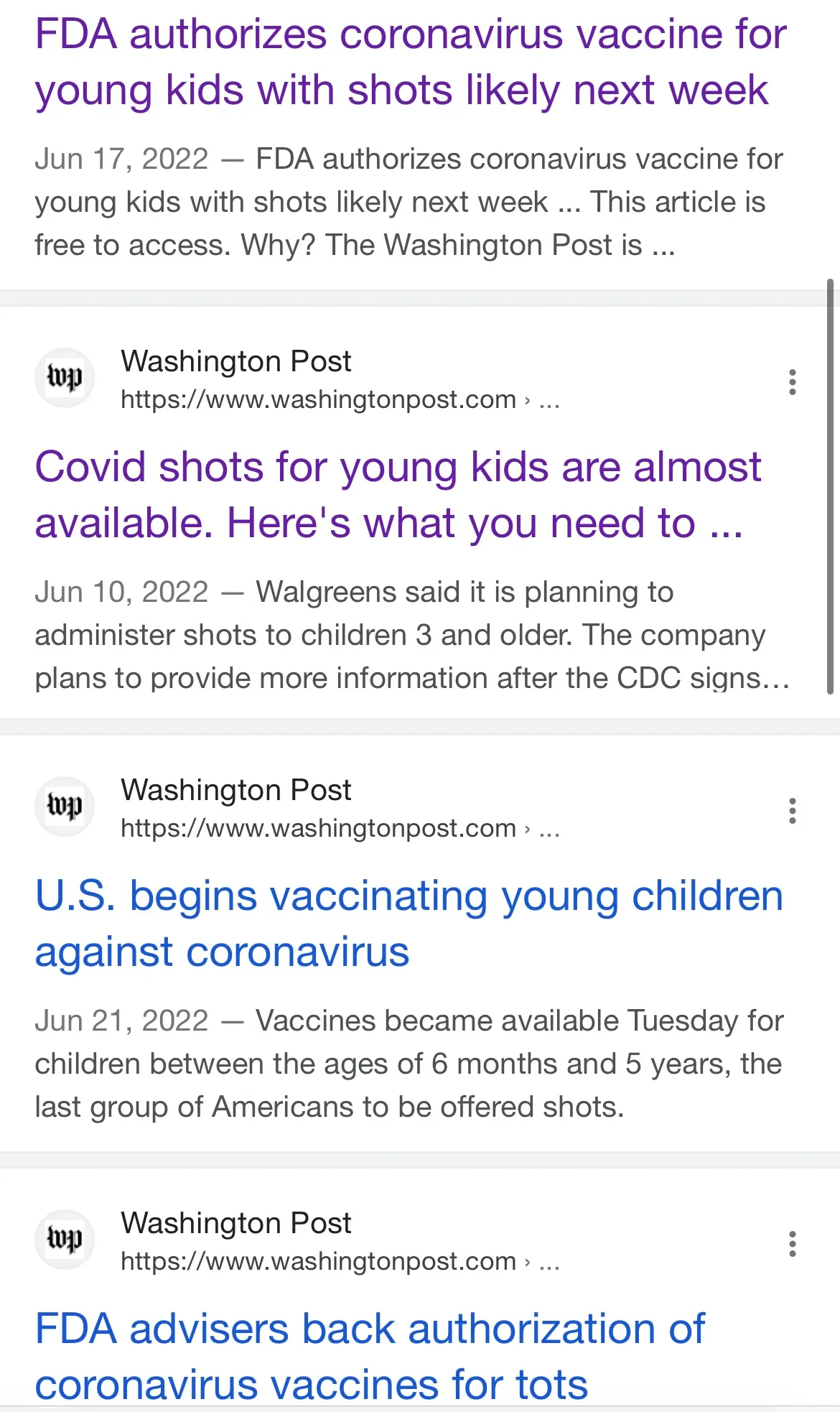Viewport: 840px width, 1412px height.
Task: Open options menu for 'FDA advisers back authorization' result
Action: click(x=792, y=1244)
